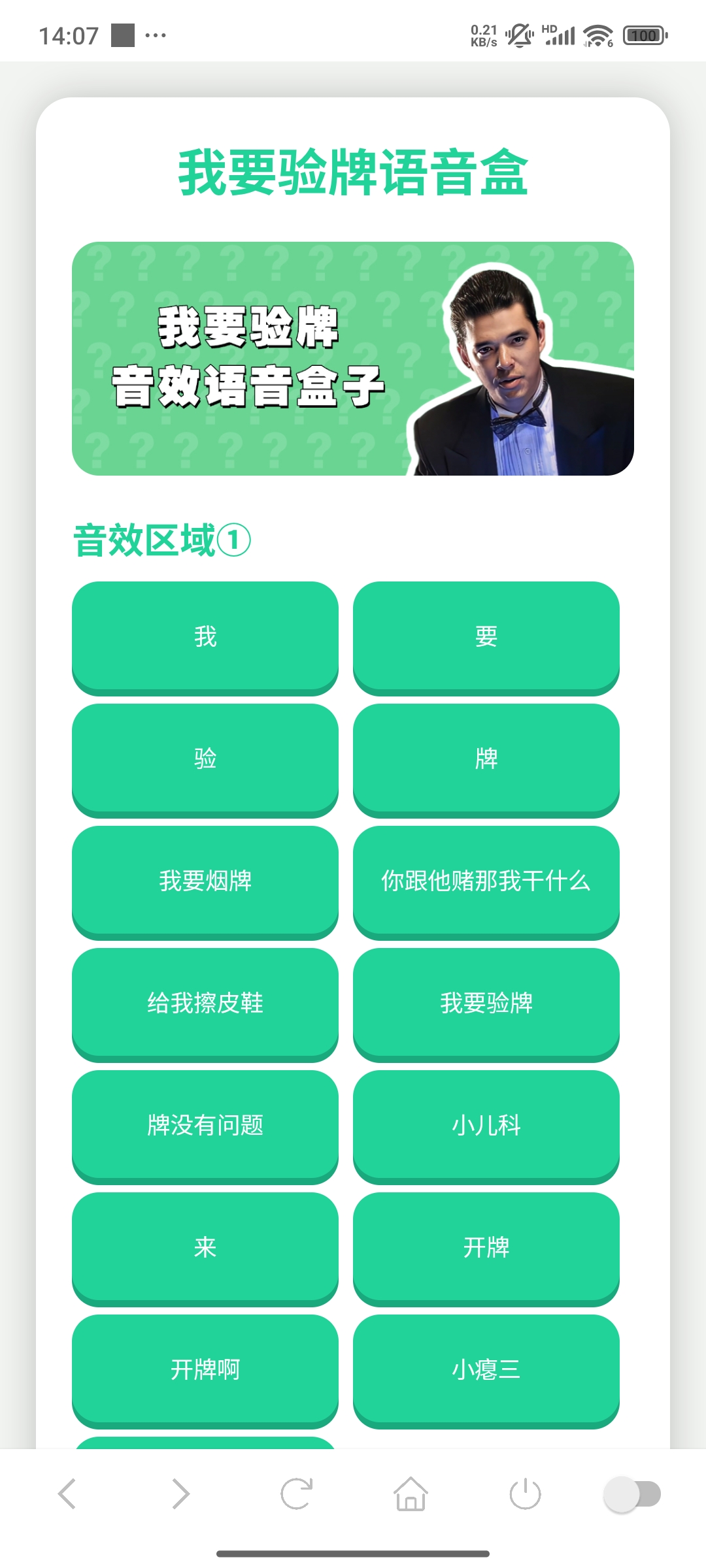Tap the battery indicator showing 100

tap(644, 34)
